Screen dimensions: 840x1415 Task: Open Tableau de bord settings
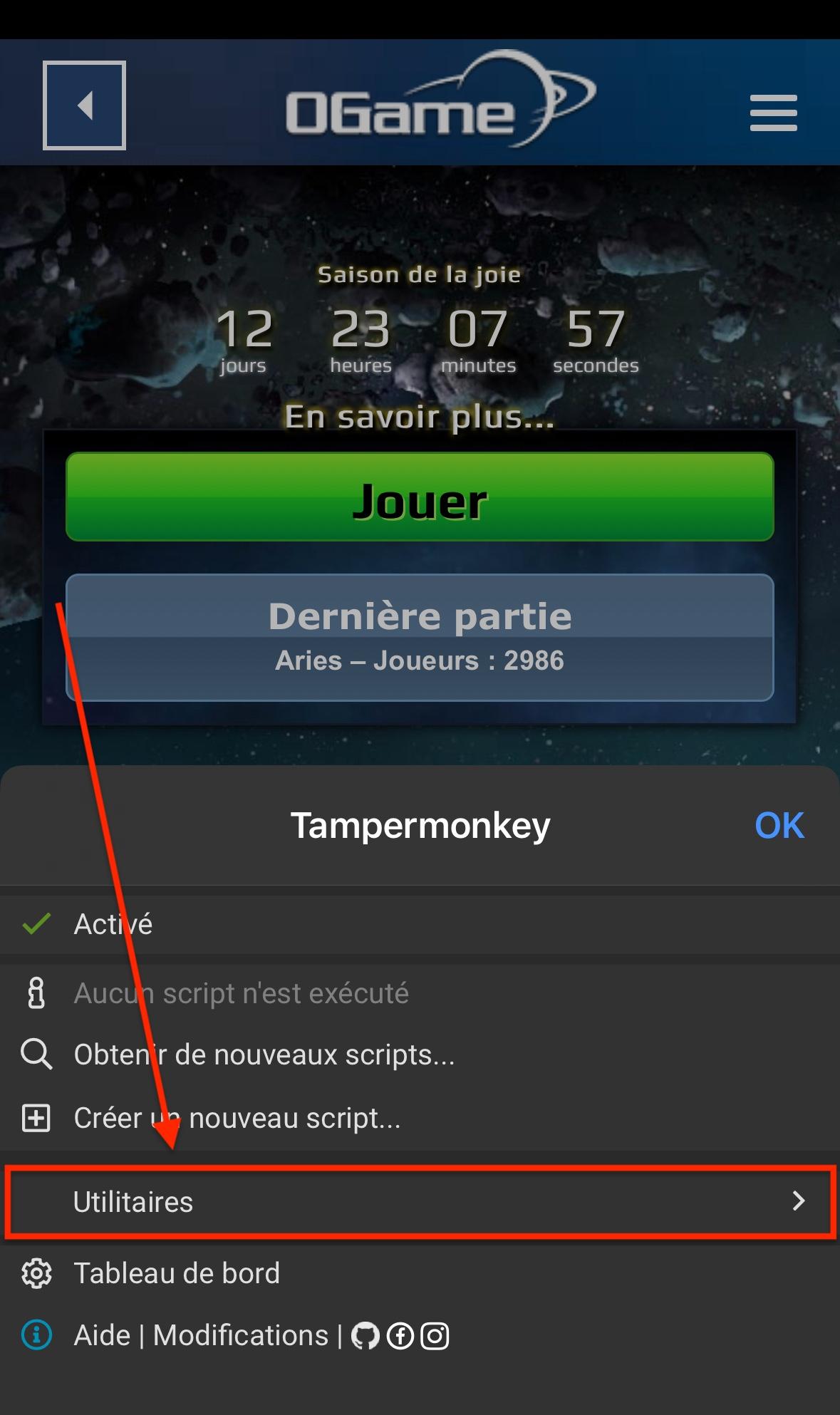point(177,1273)
